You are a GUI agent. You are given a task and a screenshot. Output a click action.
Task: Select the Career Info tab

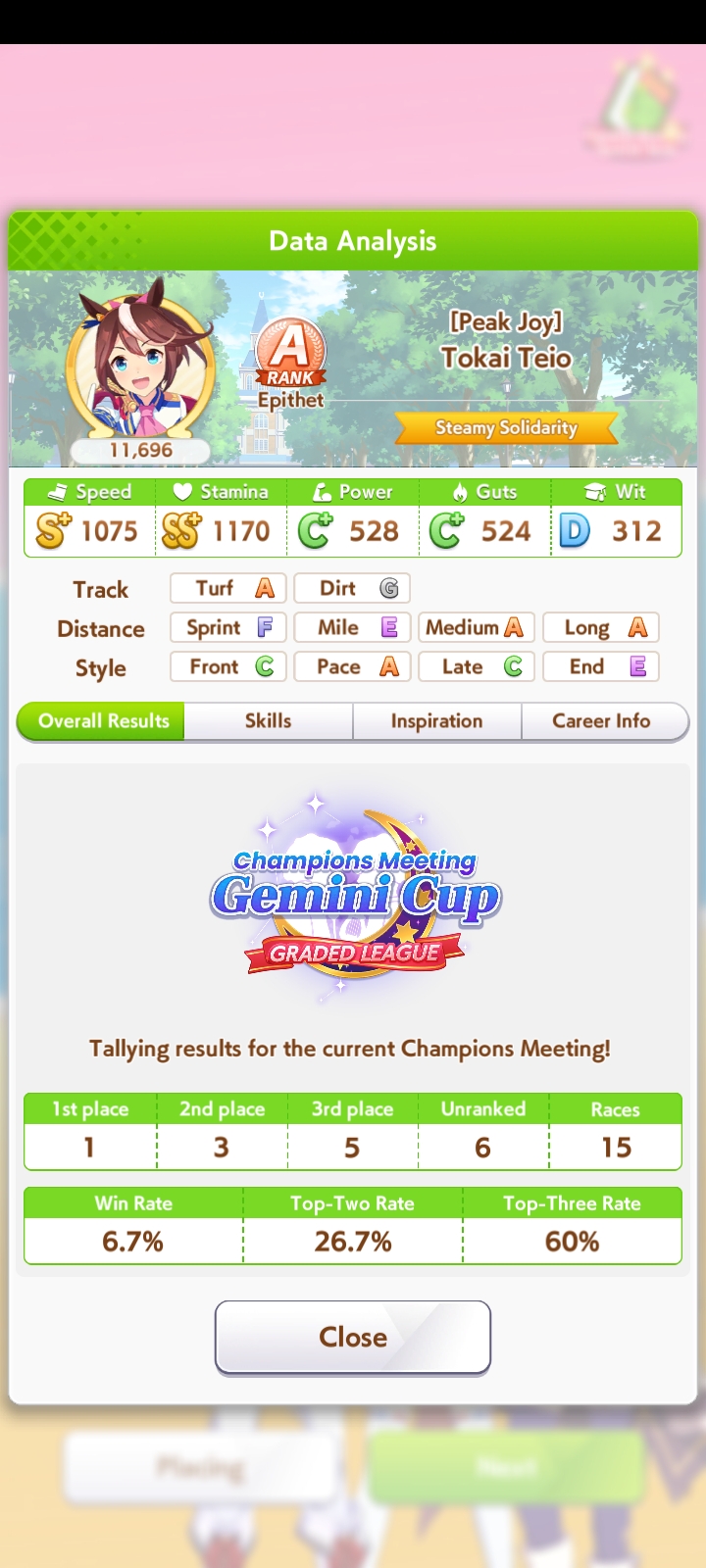point(603,721)
